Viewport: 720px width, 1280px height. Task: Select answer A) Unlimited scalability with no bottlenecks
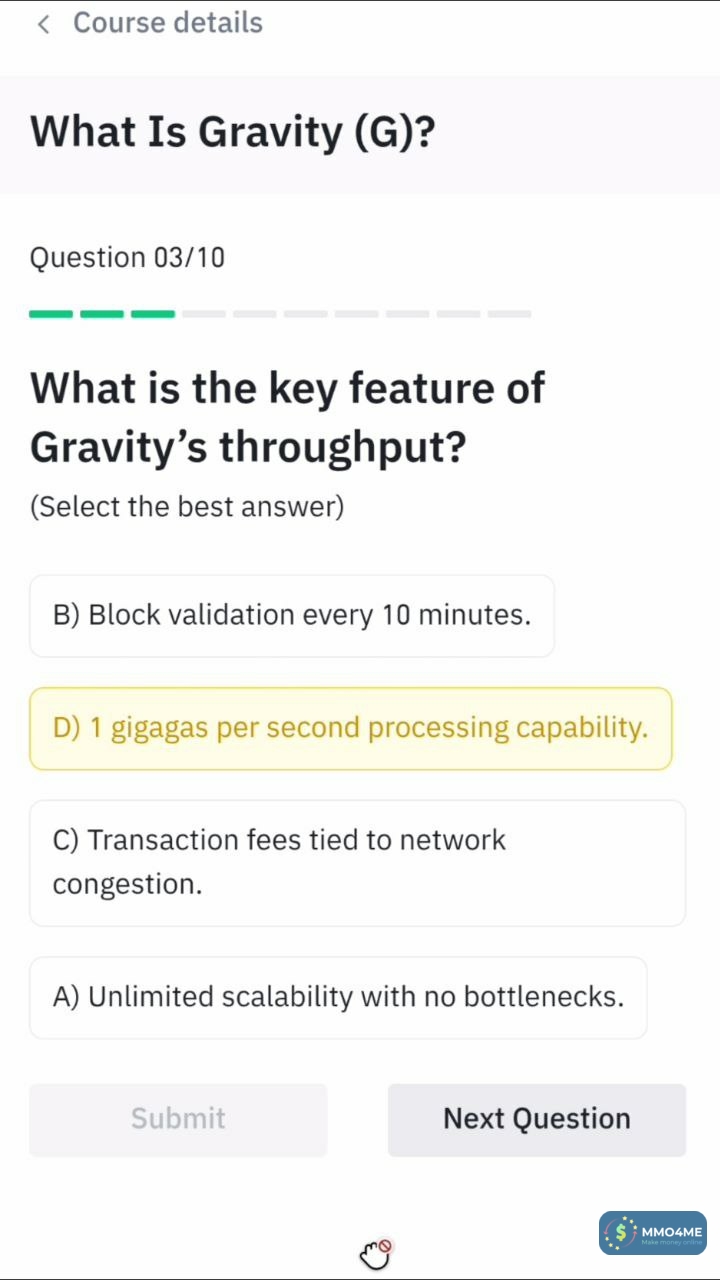[338, 998]
